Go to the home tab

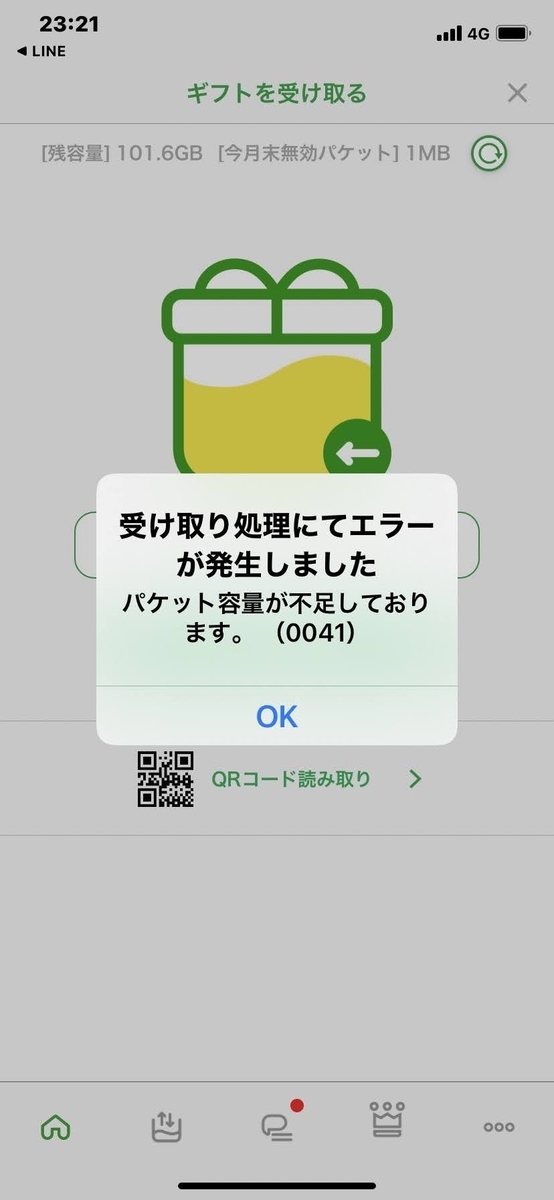tap(55, 1127)
